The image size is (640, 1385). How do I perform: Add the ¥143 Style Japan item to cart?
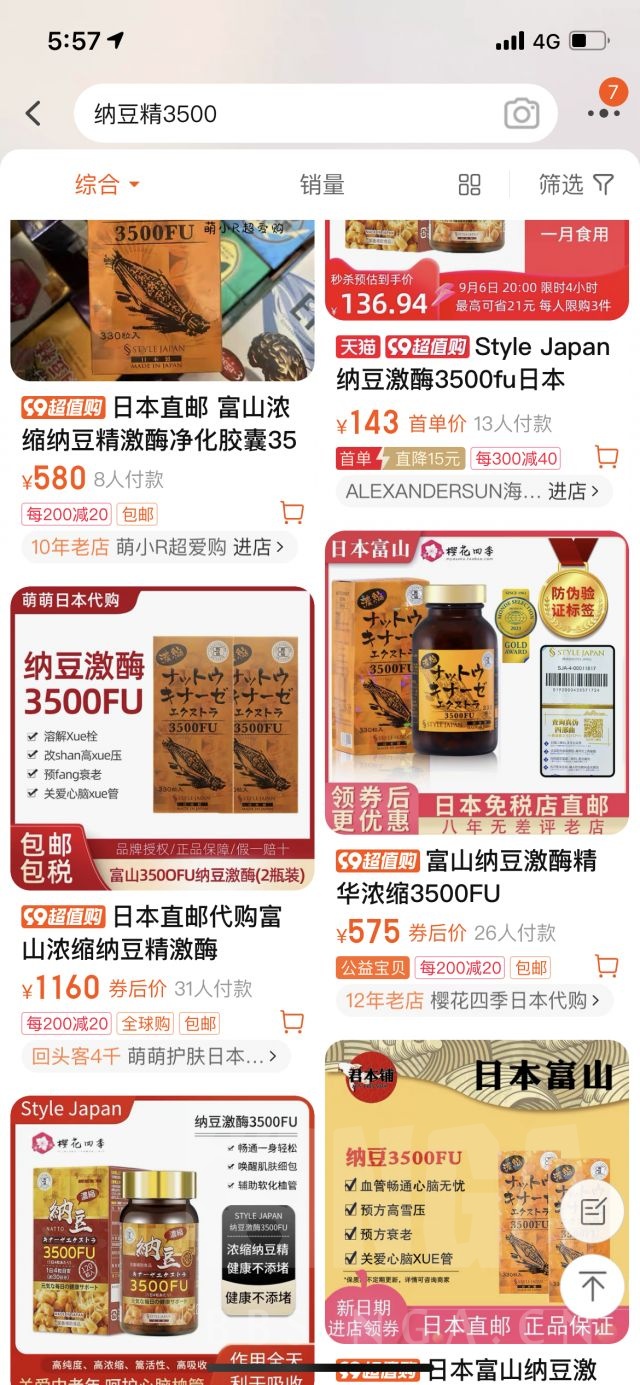click(x=606, y=457)
